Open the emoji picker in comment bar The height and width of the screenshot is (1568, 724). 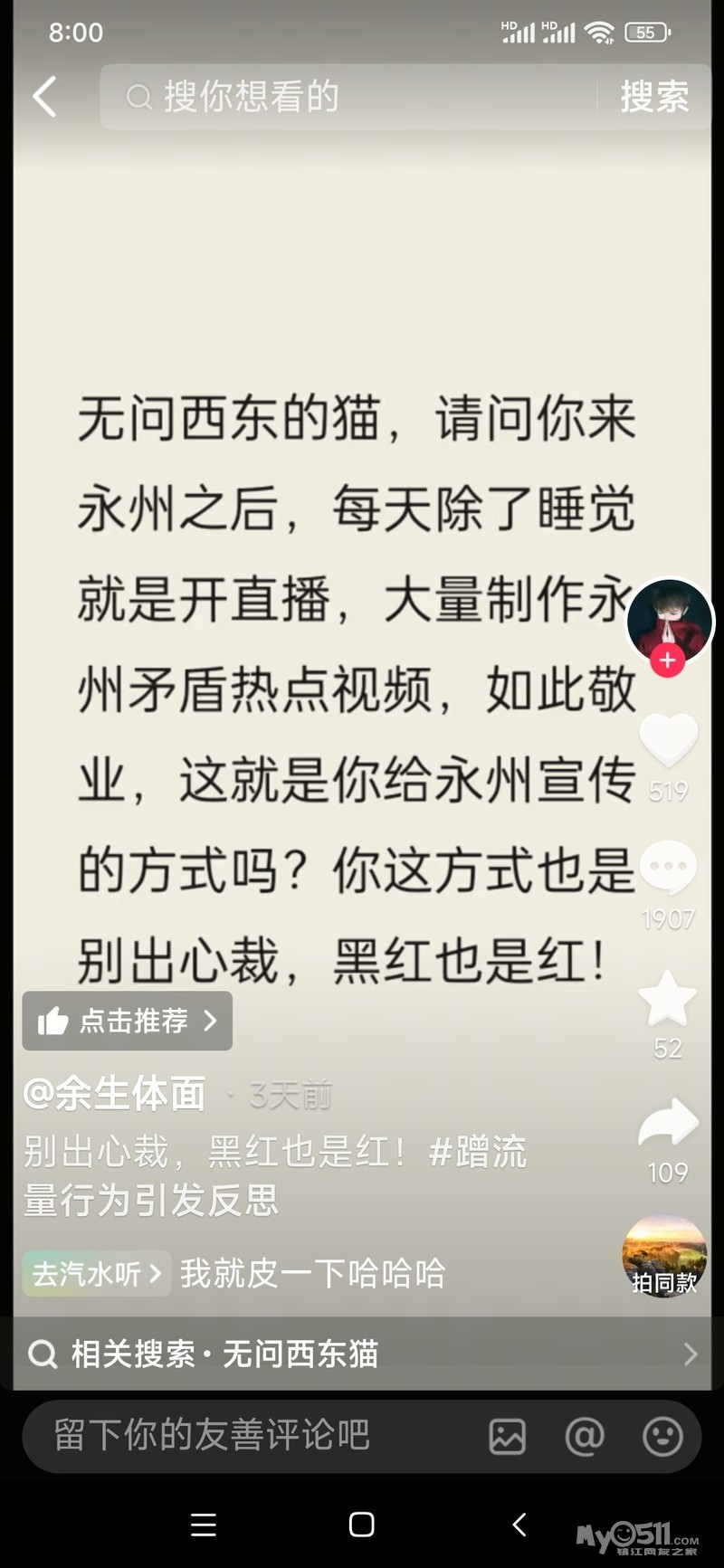[662, 1436]
